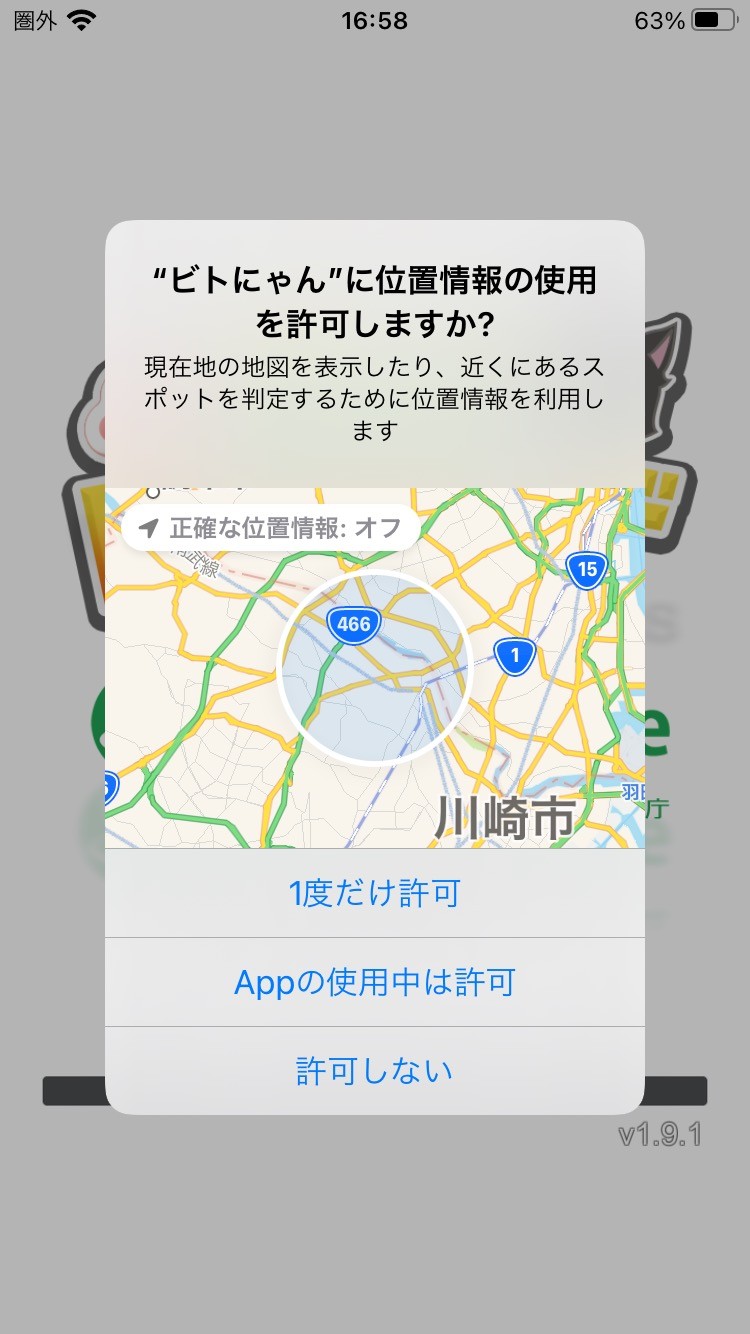750x1334 pixels.
Task: Choose Appの使用中は許可 option
Action: click(375, 982)
